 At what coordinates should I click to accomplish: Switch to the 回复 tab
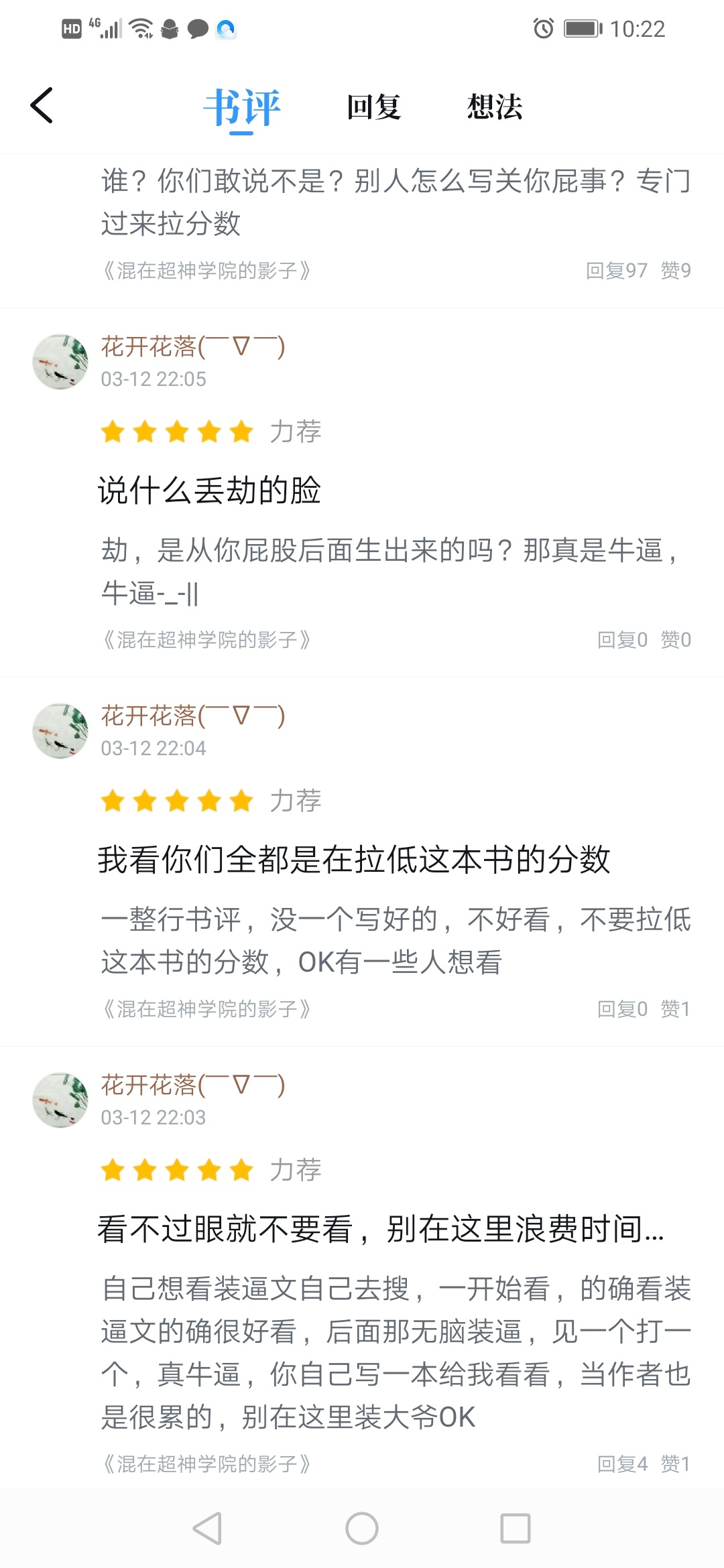(x=373, y=107)
